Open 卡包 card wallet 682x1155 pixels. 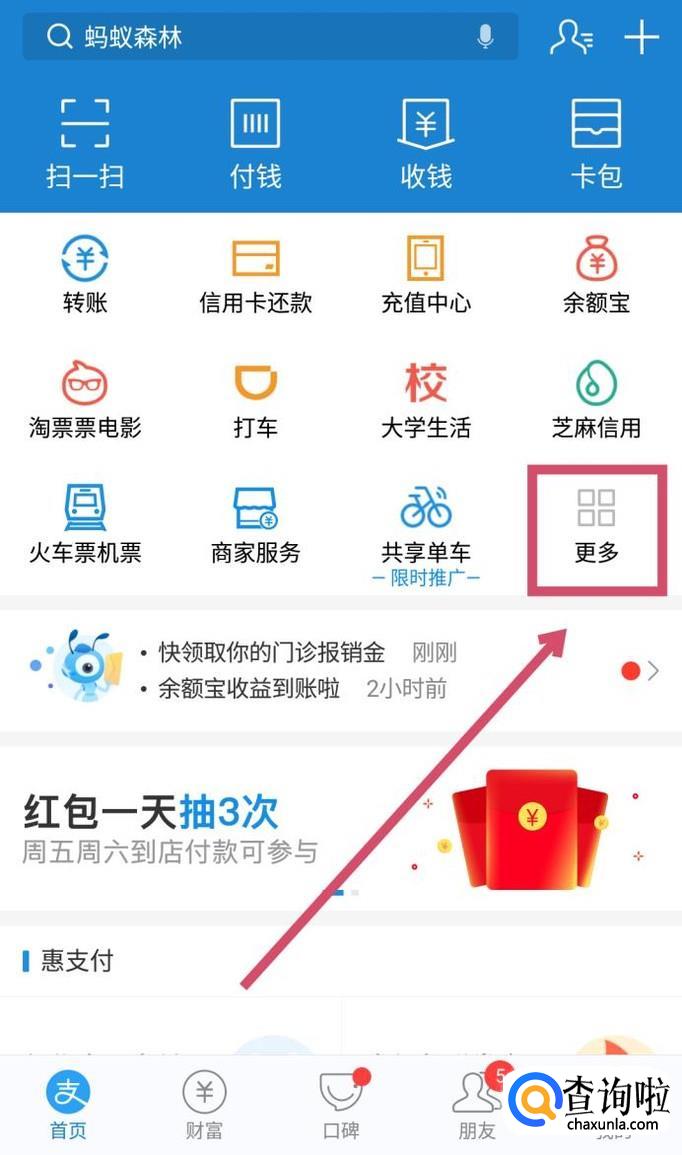click(x=597, y=144)
